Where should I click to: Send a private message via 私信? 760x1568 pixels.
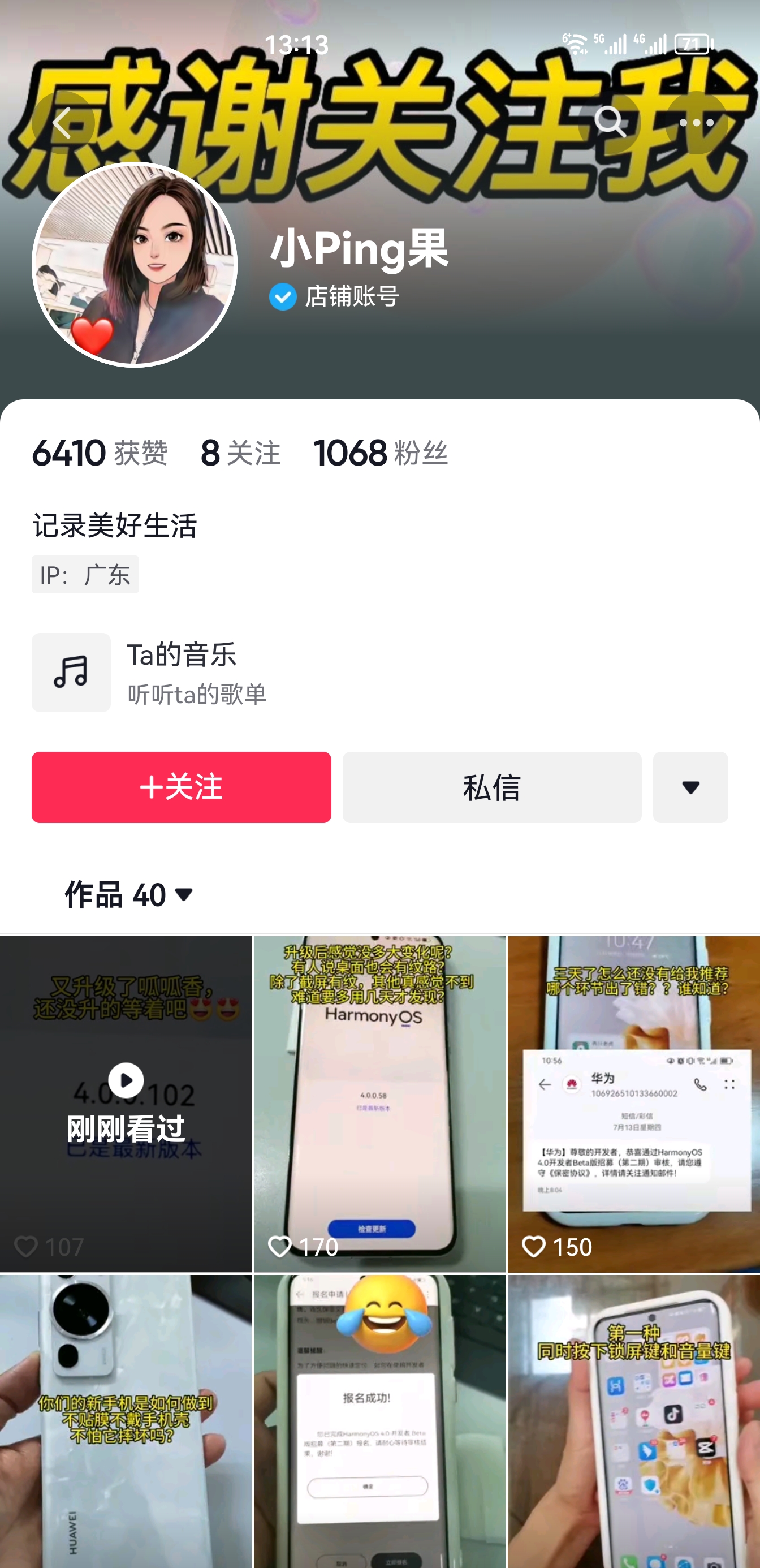pyautogui.click(x=491, y=787)
